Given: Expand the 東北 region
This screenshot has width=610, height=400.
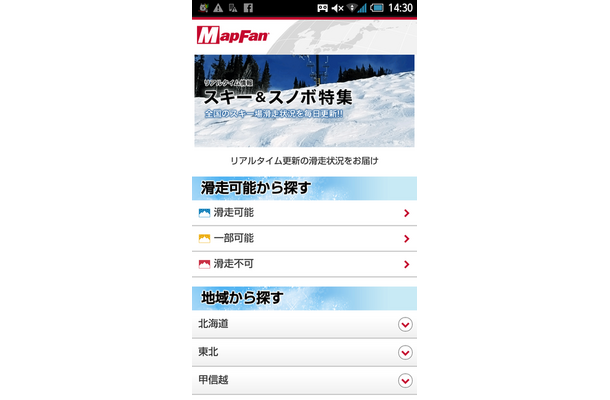Looking at the screenshot, I should point(303,352).
